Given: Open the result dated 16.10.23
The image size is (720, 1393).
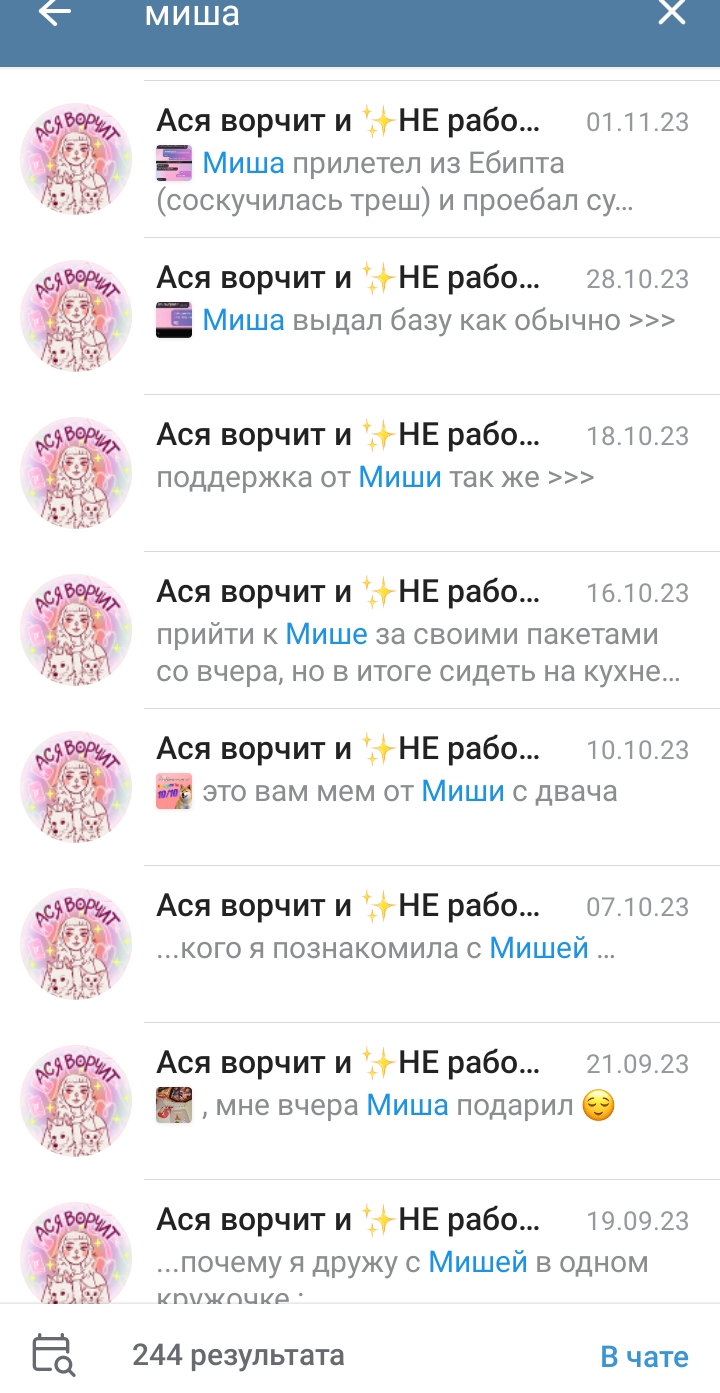Looking at the screenshot, I should (420, 630).
